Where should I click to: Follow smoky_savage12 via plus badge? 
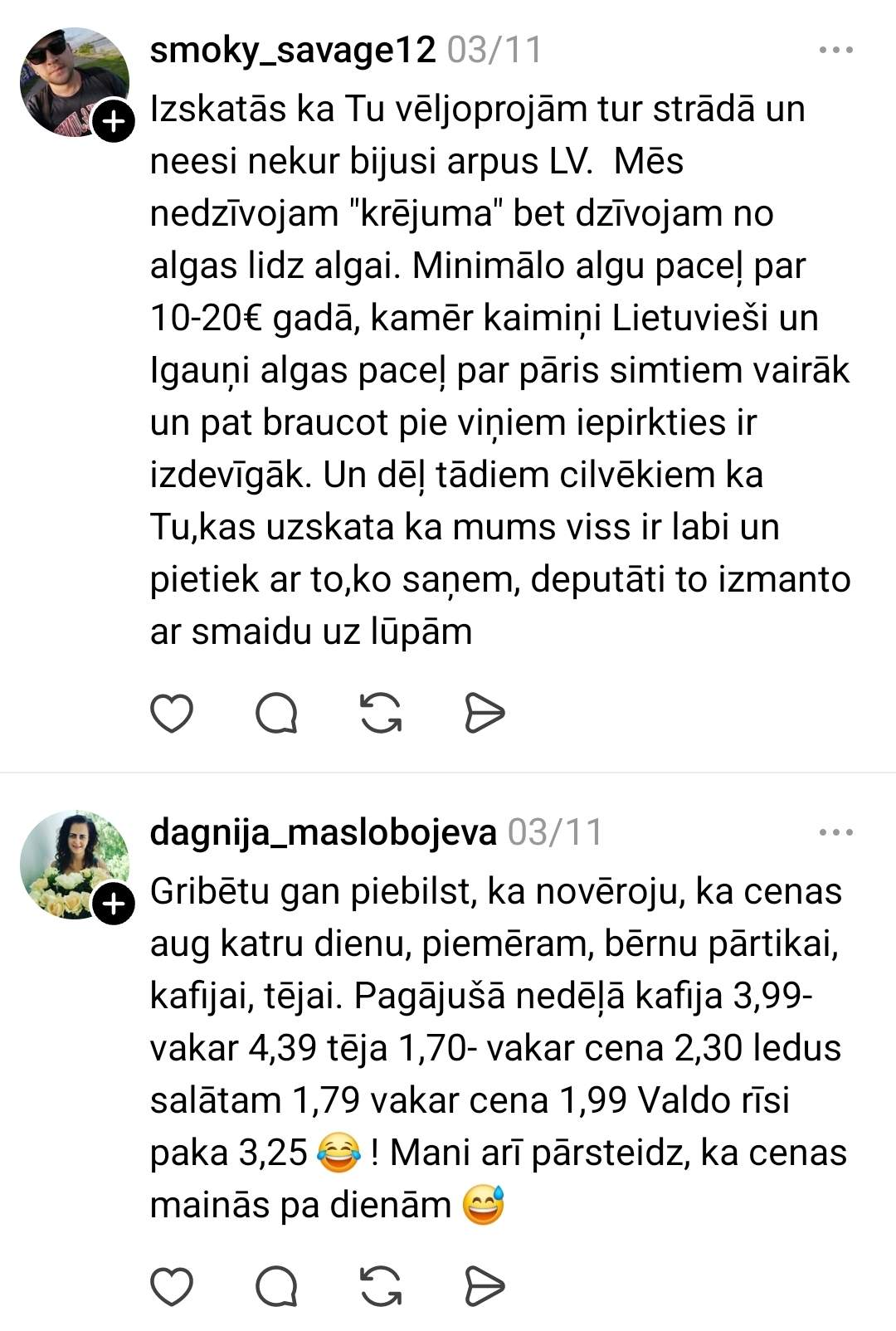click(x=114, y=122)
